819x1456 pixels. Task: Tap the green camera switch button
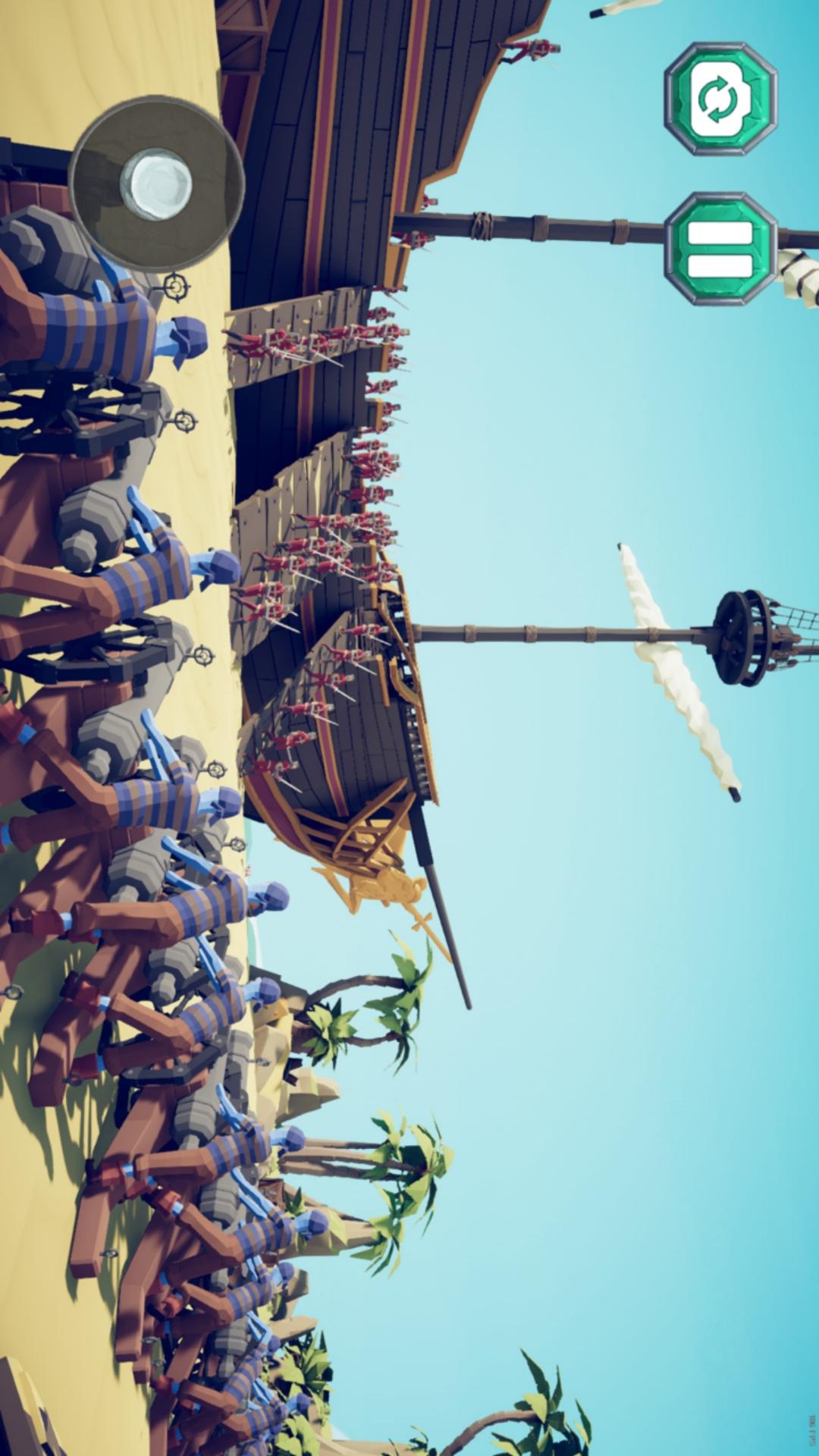(x=720, y=99)
